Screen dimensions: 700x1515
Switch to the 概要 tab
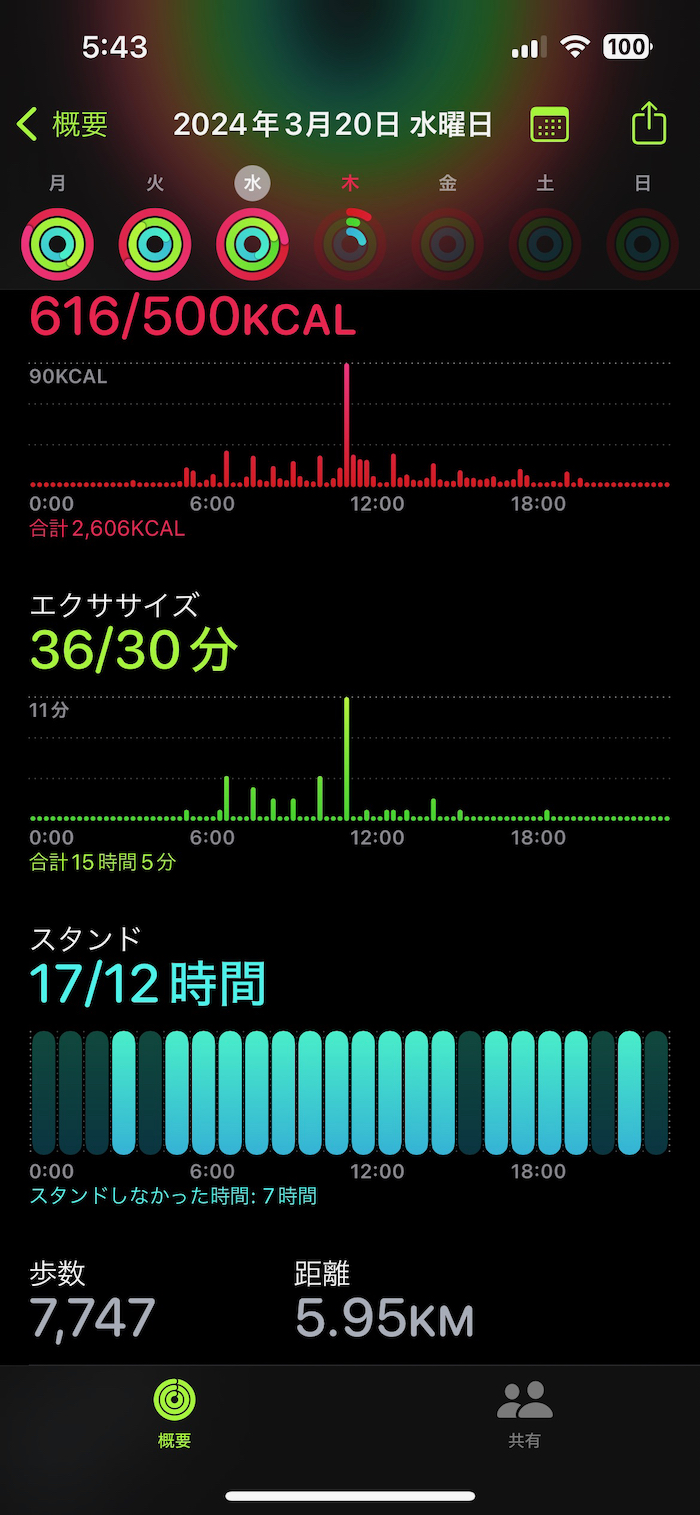tap(174, 1412)
